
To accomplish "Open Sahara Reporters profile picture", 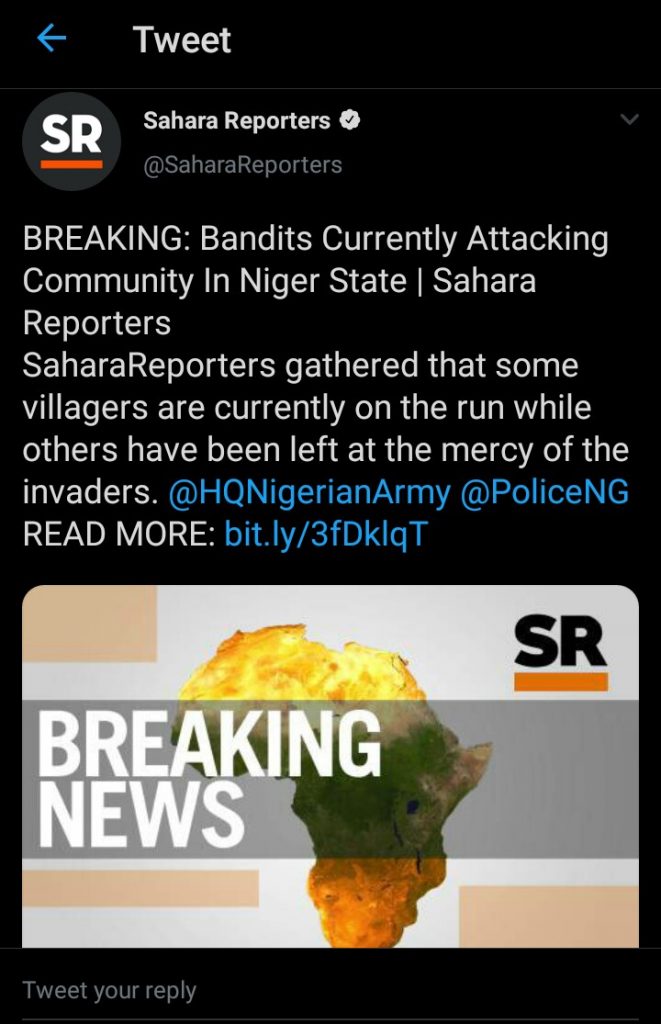I will click(x=71, y=140).
